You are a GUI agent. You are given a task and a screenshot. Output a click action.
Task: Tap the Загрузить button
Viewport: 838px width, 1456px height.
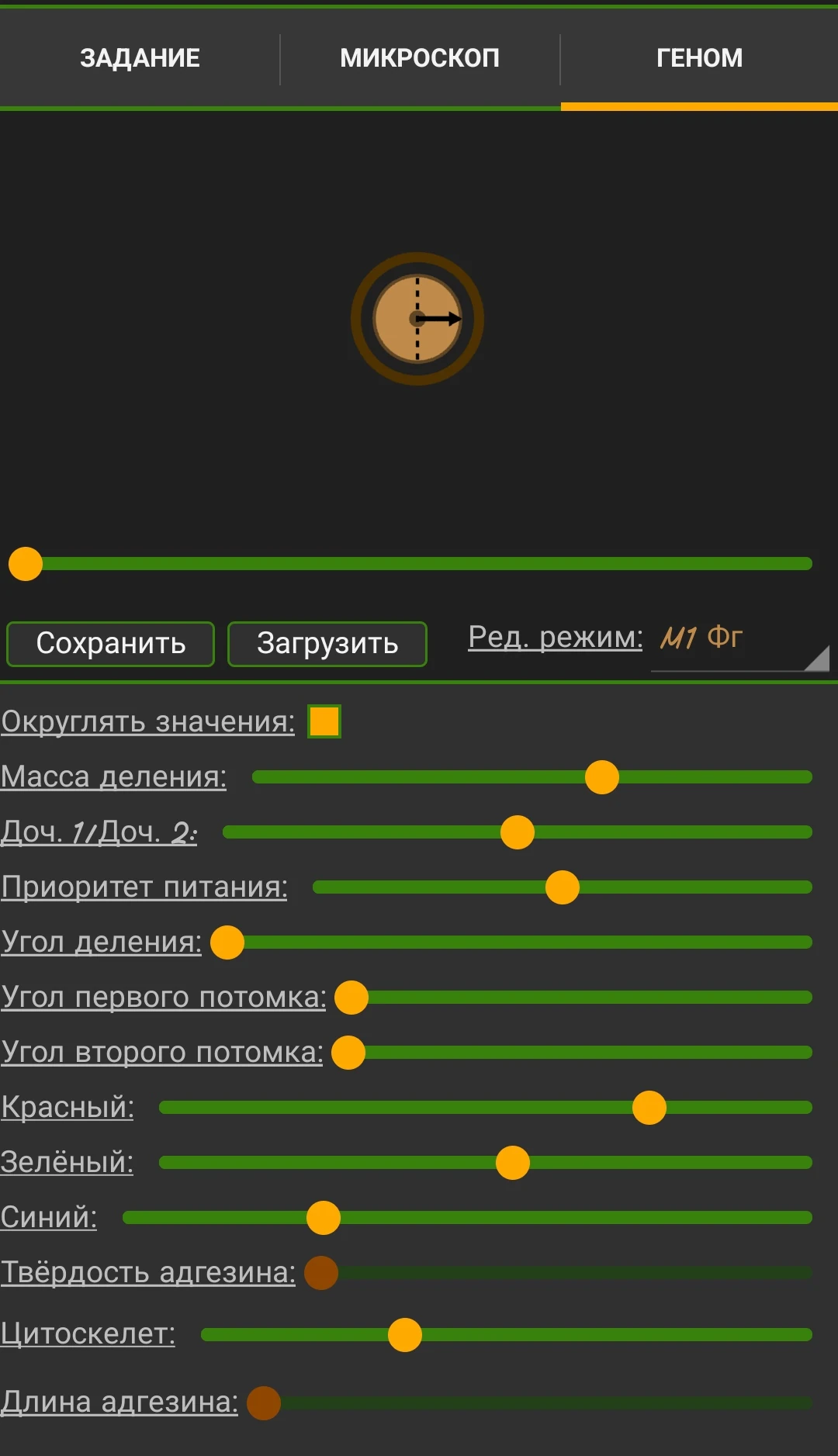[327, 644]
